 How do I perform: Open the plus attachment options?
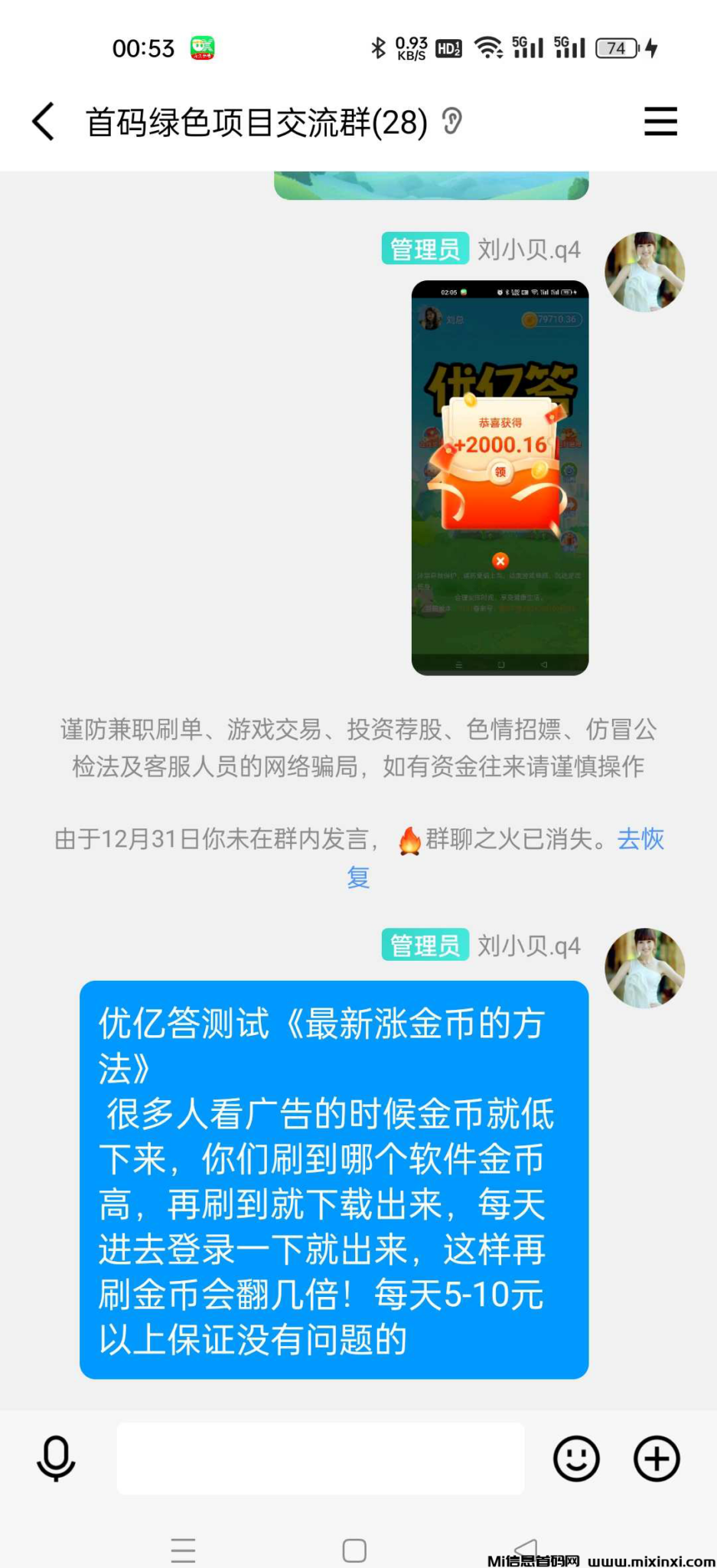point(657,1459)
